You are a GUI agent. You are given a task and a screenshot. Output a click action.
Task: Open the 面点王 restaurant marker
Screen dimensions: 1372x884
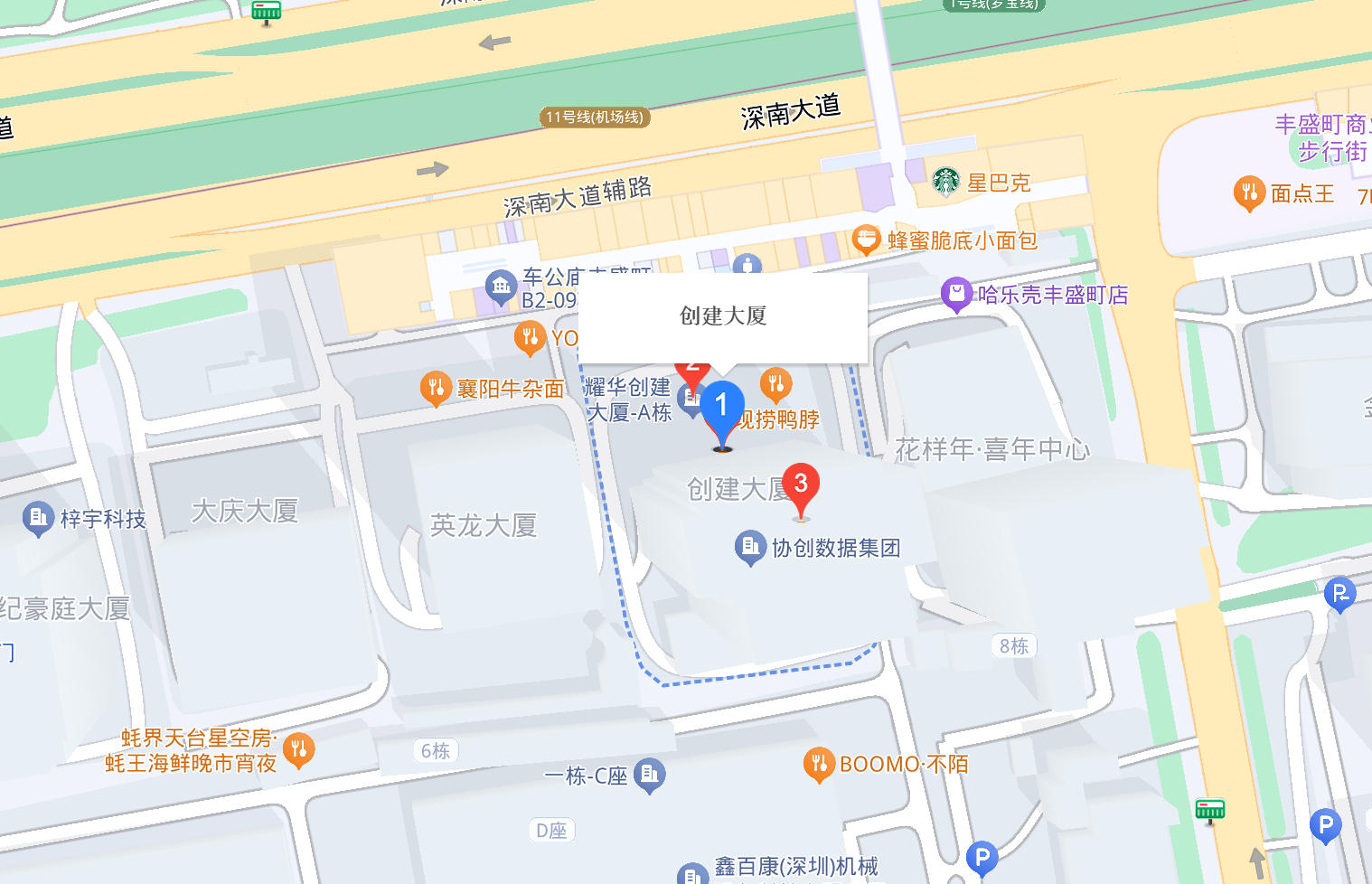1249,193
